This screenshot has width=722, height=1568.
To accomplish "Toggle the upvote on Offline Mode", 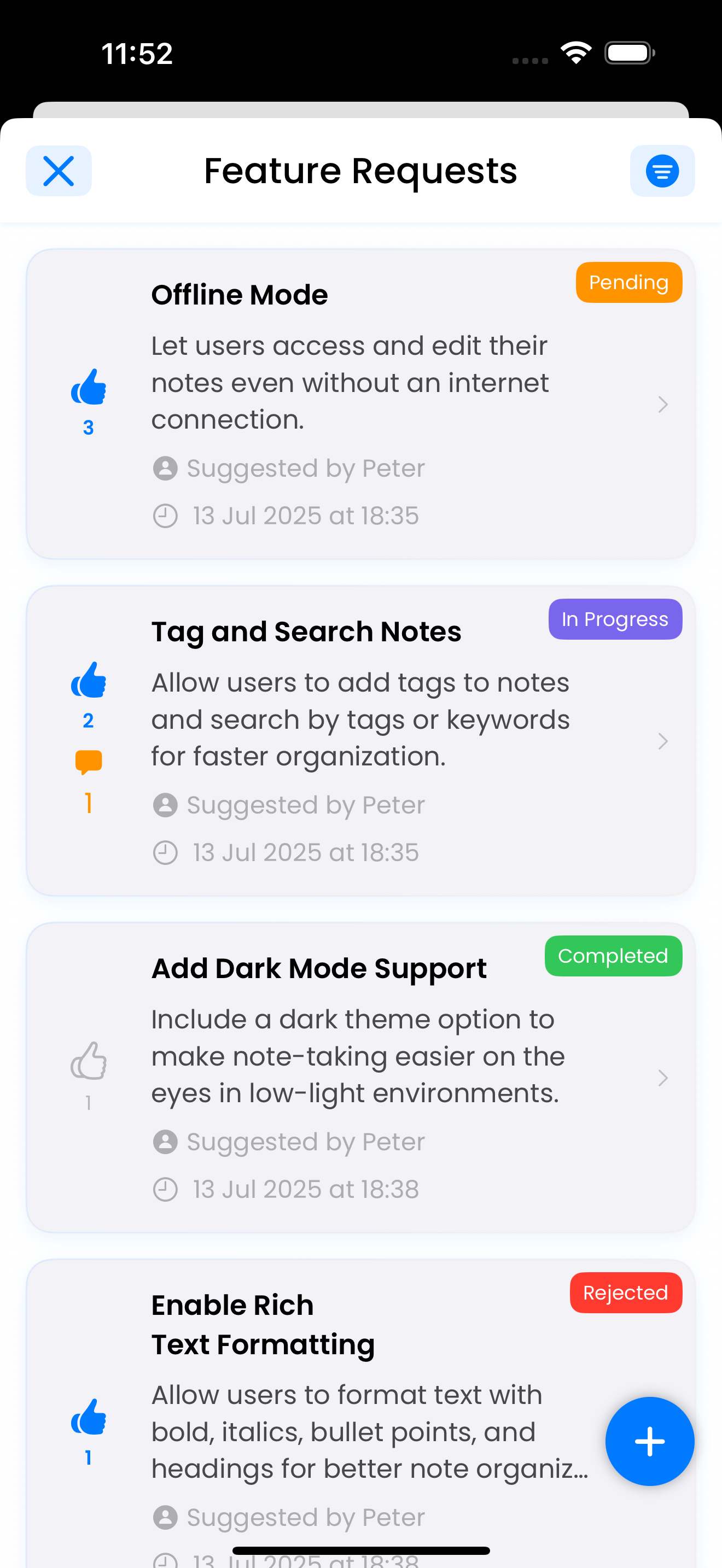I will click(89, 388).
